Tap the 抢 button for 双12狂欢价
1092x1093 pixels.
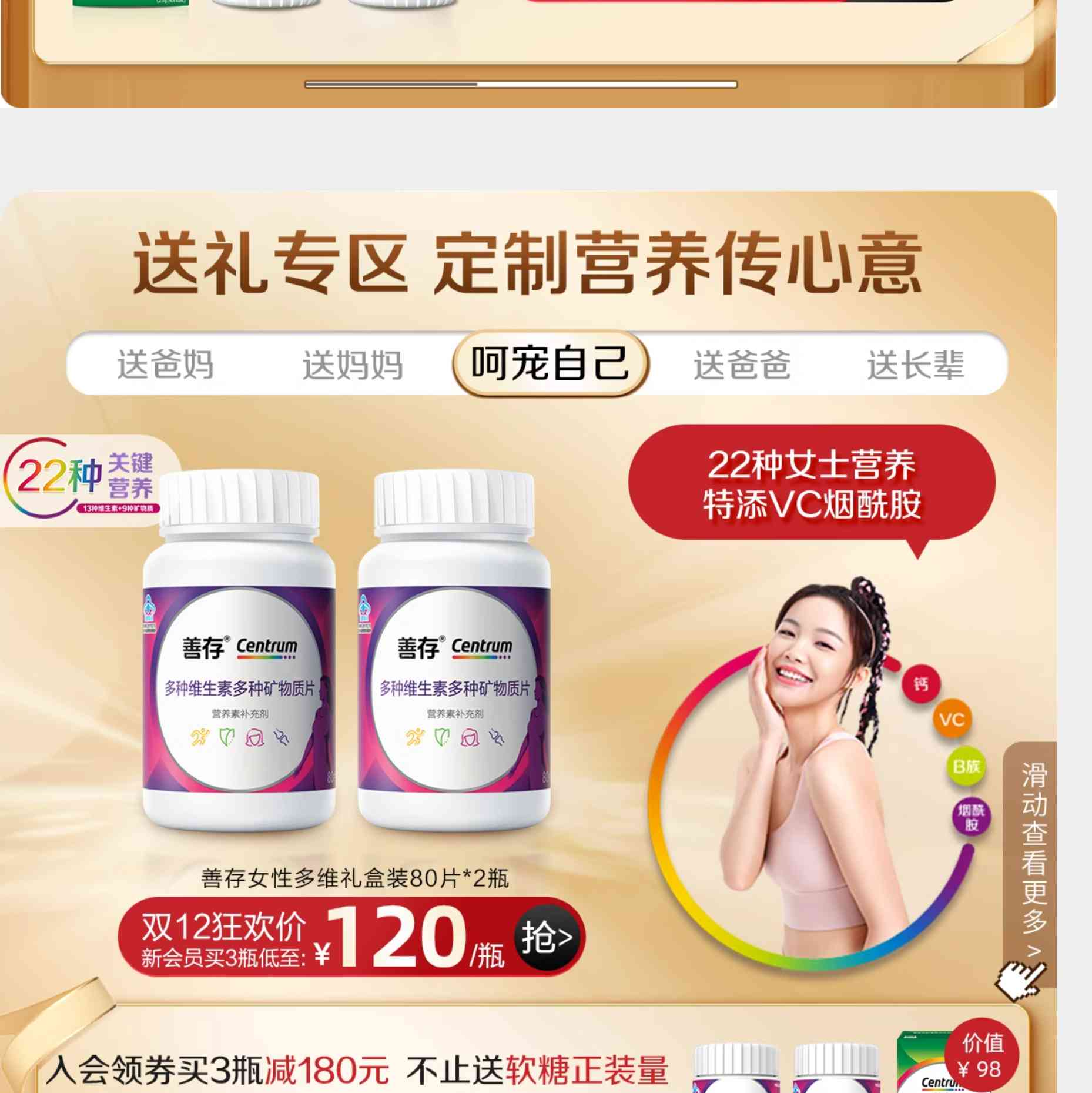[547, 937]
